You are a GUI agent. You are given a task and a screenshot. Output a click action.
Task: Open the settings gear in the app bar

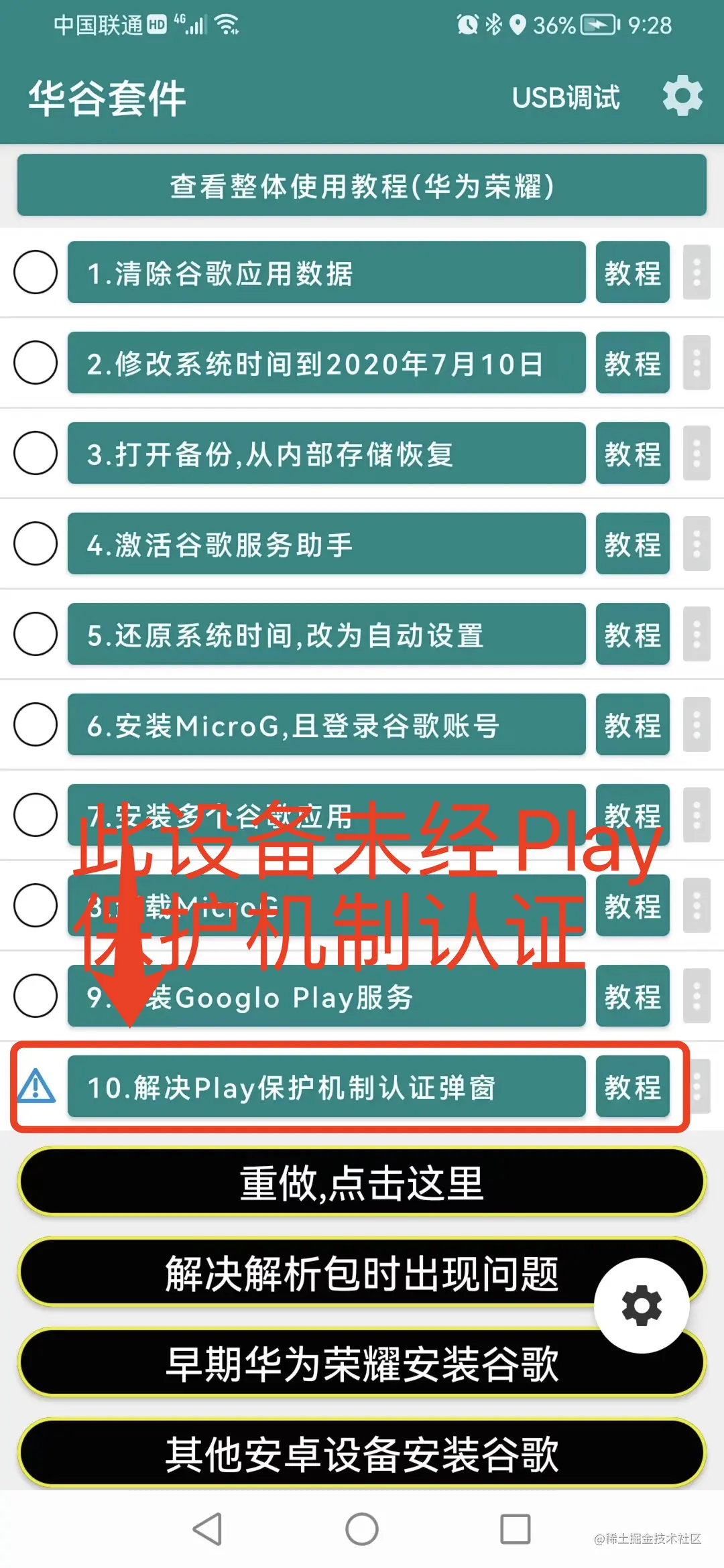click(x=682, y=96)
